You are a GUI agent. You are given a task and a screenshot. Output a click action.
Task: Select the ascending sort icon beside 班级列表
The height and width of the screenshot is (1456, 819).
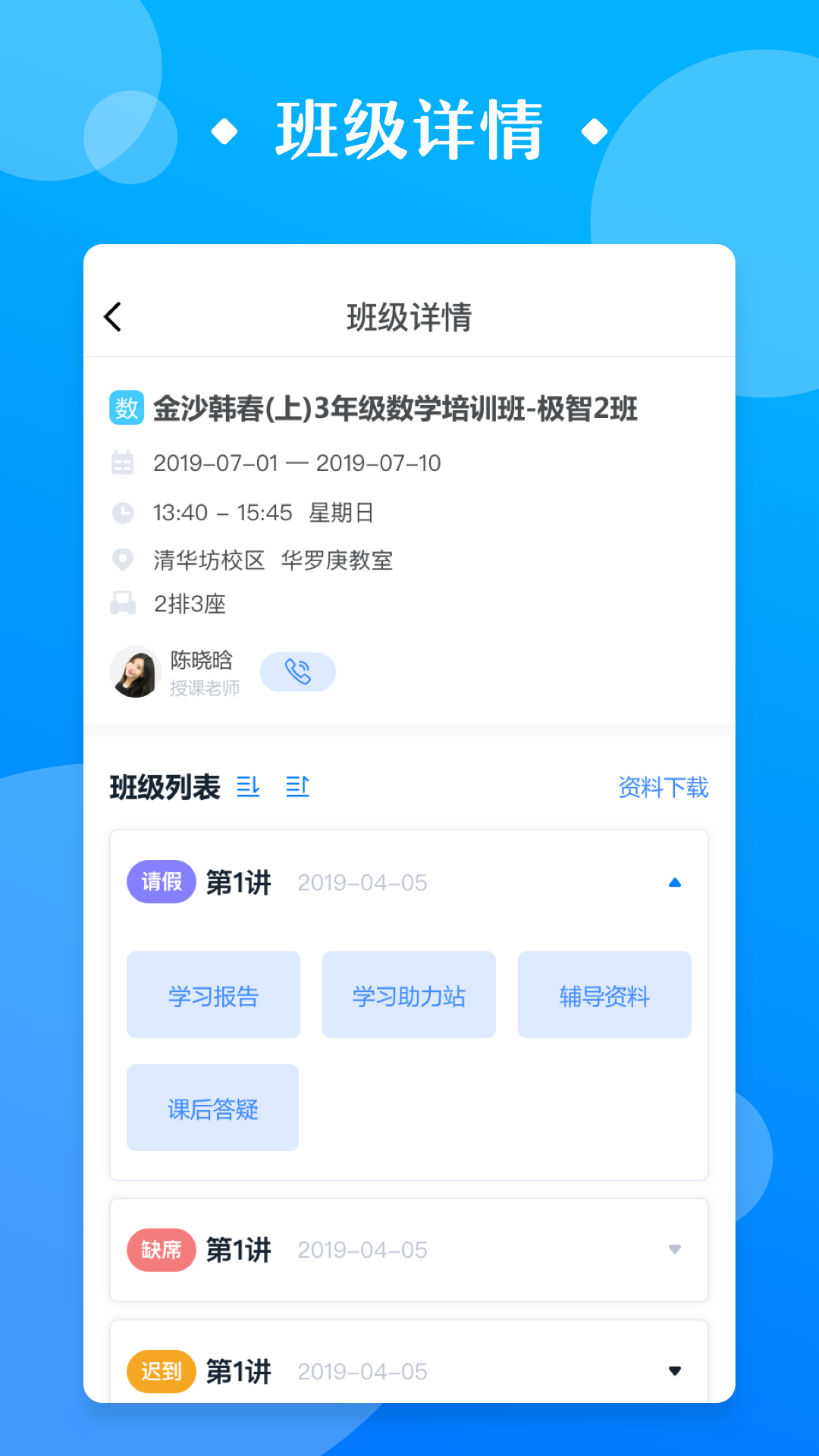tap(298, 787)
